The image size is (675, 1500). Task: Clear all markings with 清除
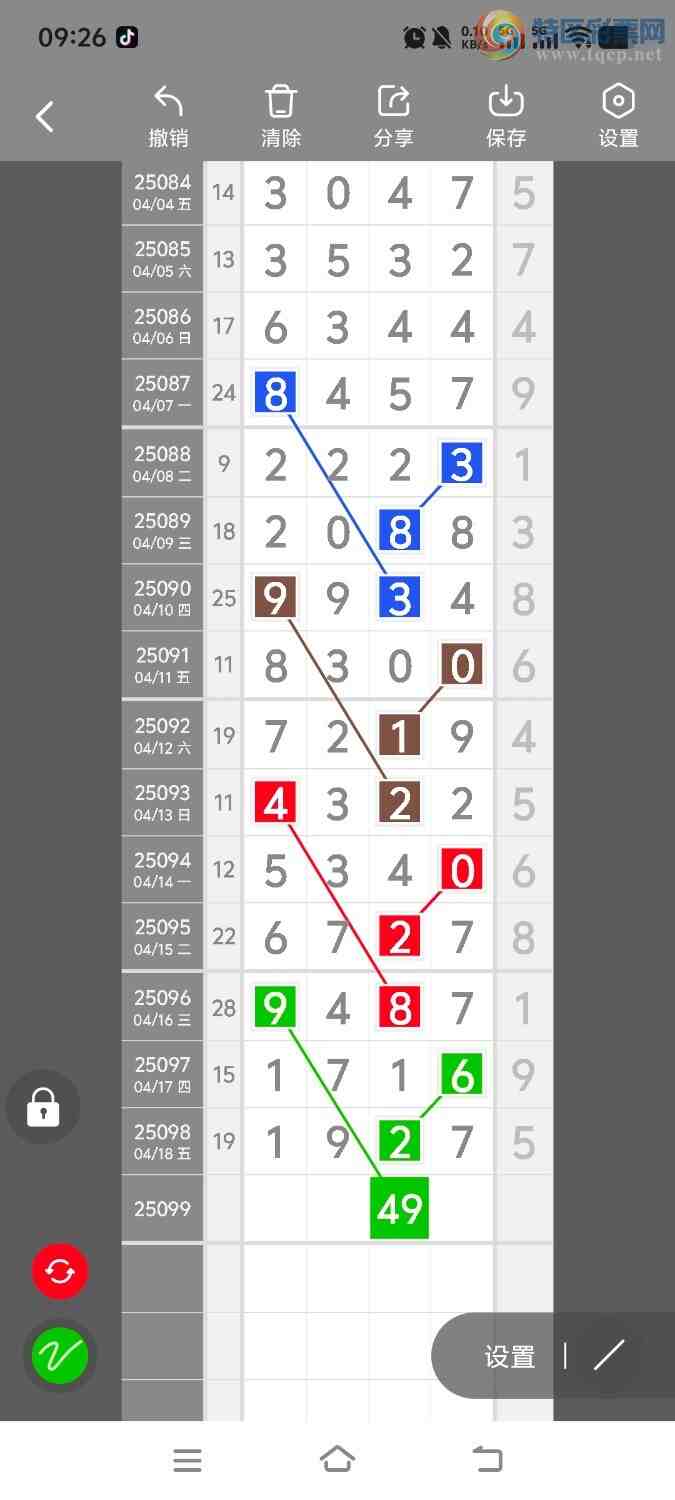point(281,117)
